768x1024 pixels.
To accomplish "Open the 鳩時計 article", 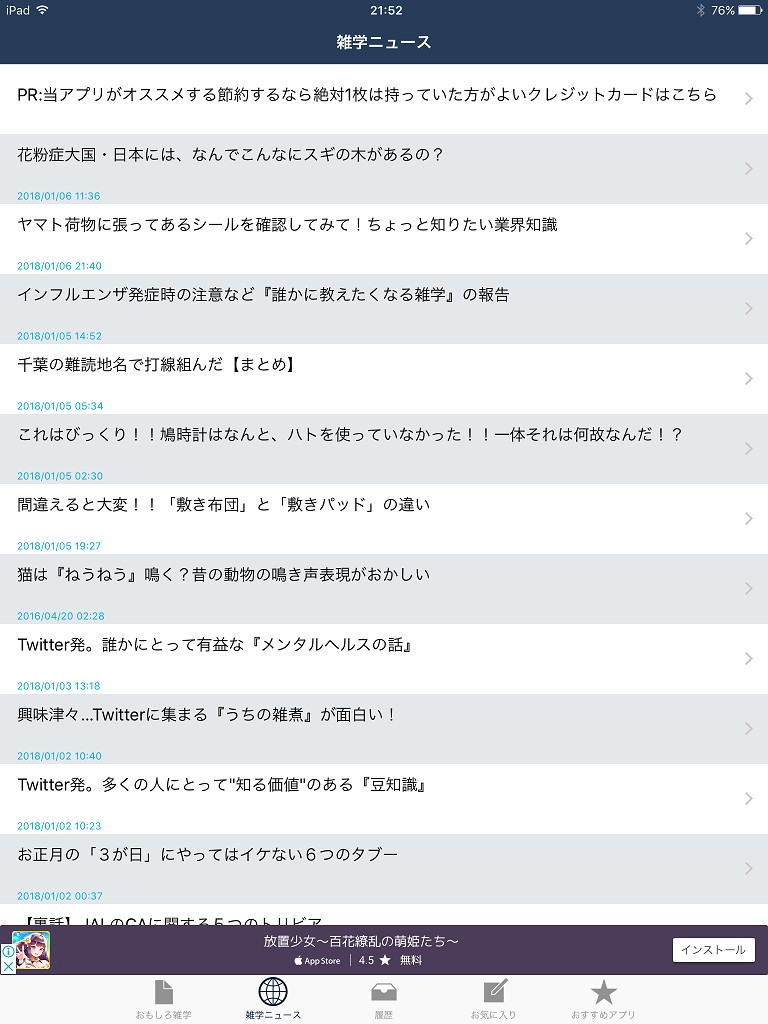I will pos(384,449).
